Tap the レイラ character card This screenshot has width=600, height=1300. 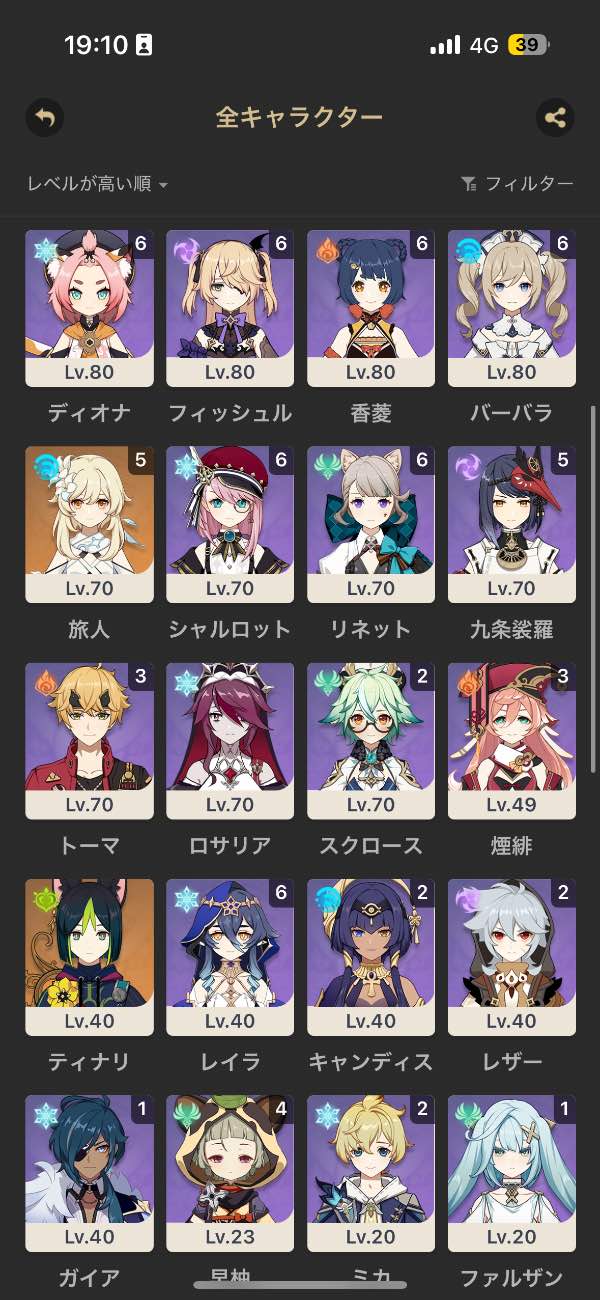(x=230, y=956)
